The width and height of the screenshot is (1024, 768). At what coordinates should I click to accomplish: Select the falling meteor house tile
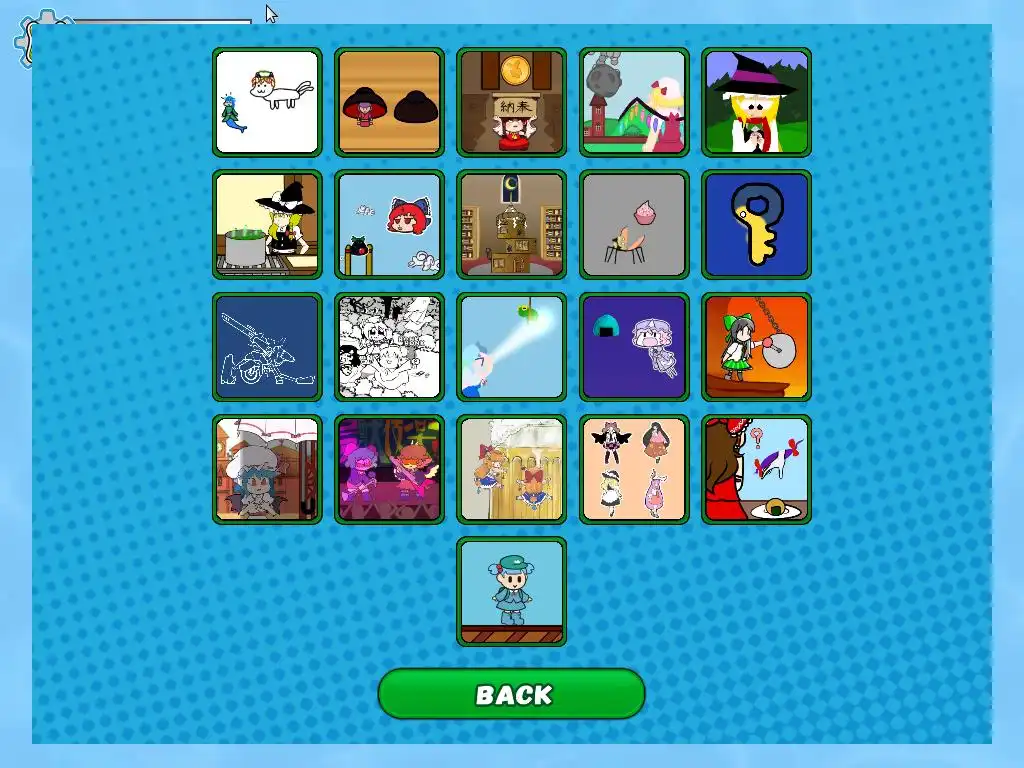coord(634,102)
